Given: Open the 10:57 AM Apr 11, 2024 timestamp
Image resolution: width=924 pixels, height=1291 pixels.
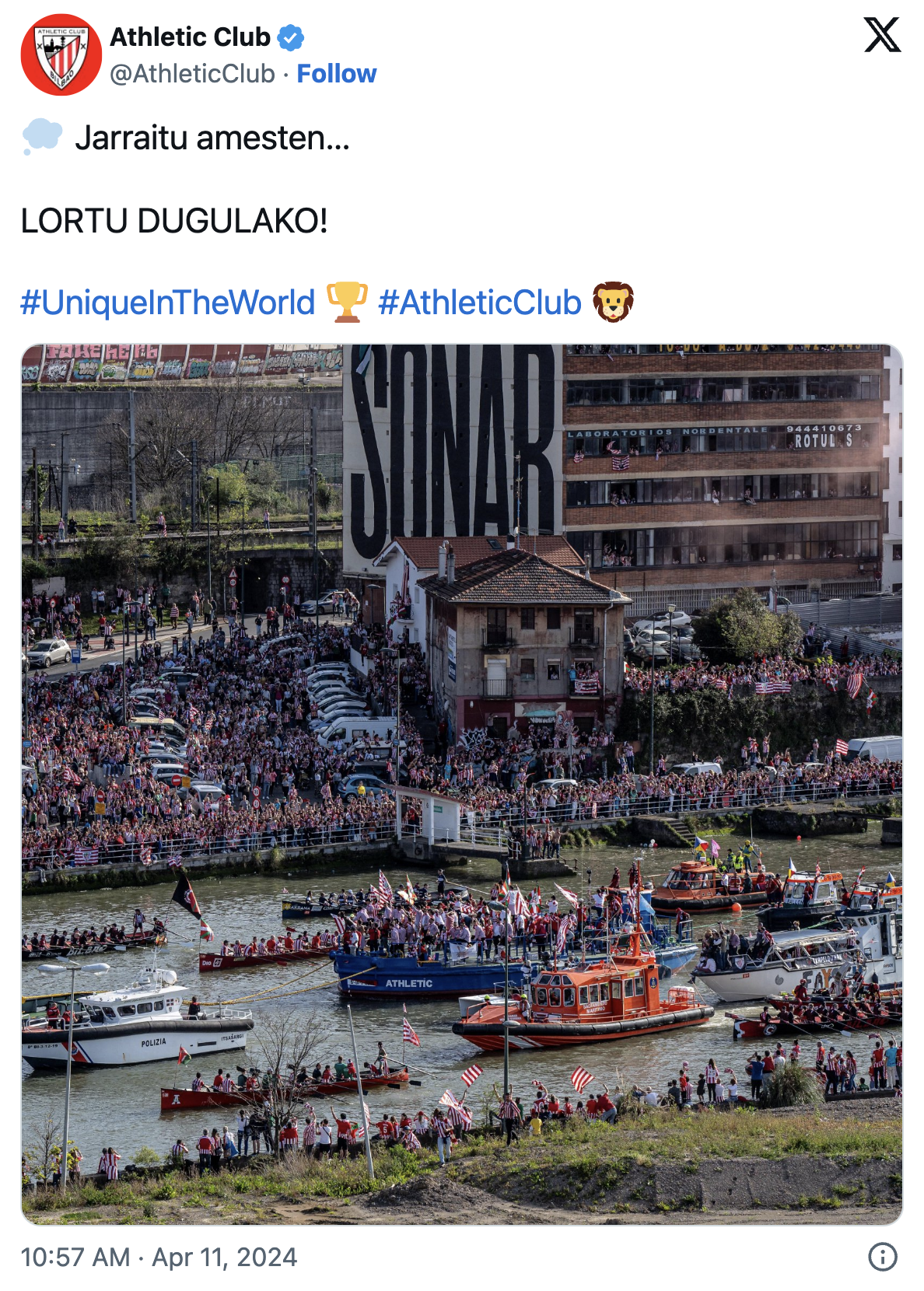Looking at the screenshot, I should [159, 1257].
